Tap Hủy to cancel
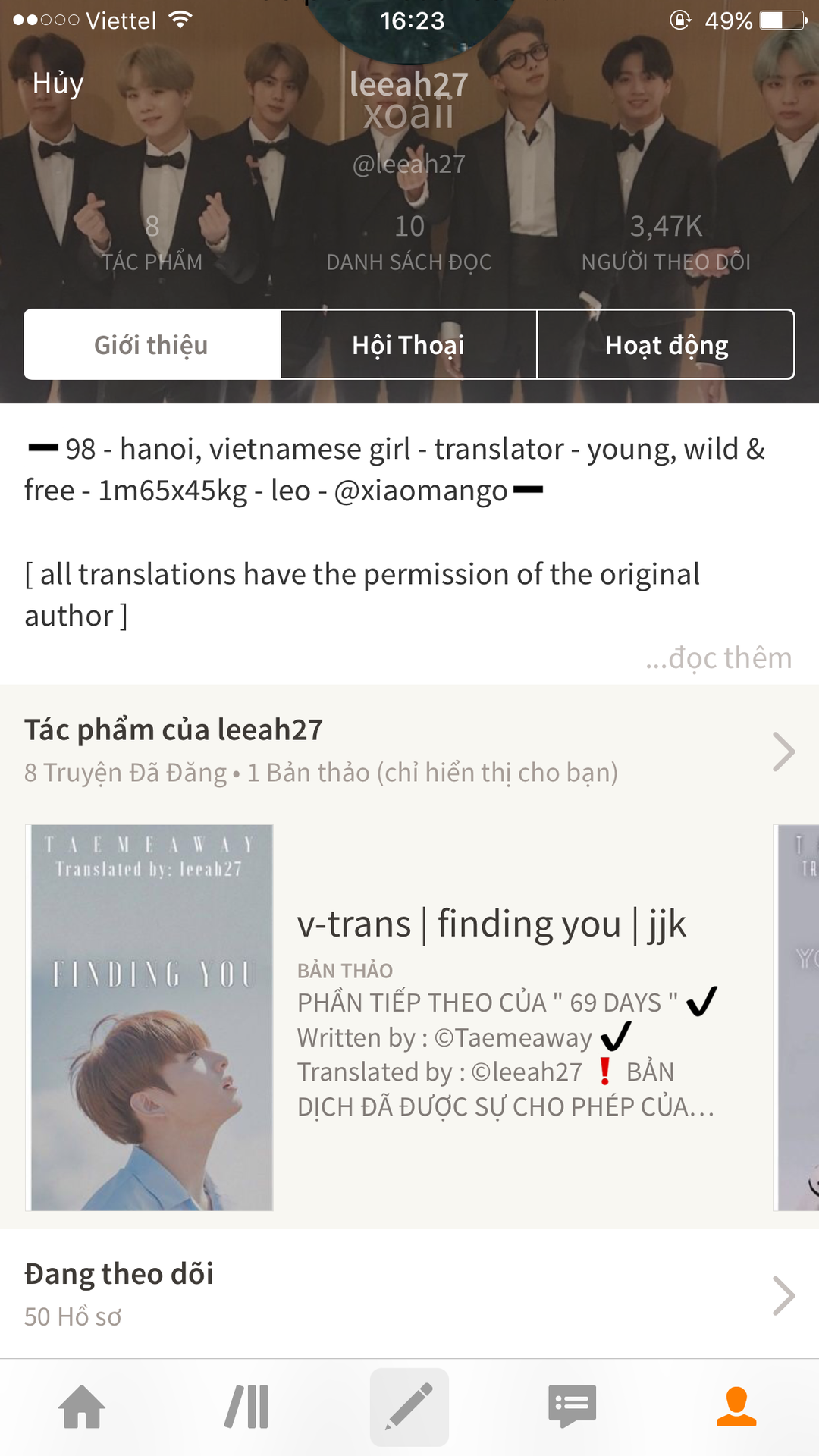 (x=58, y=83)
